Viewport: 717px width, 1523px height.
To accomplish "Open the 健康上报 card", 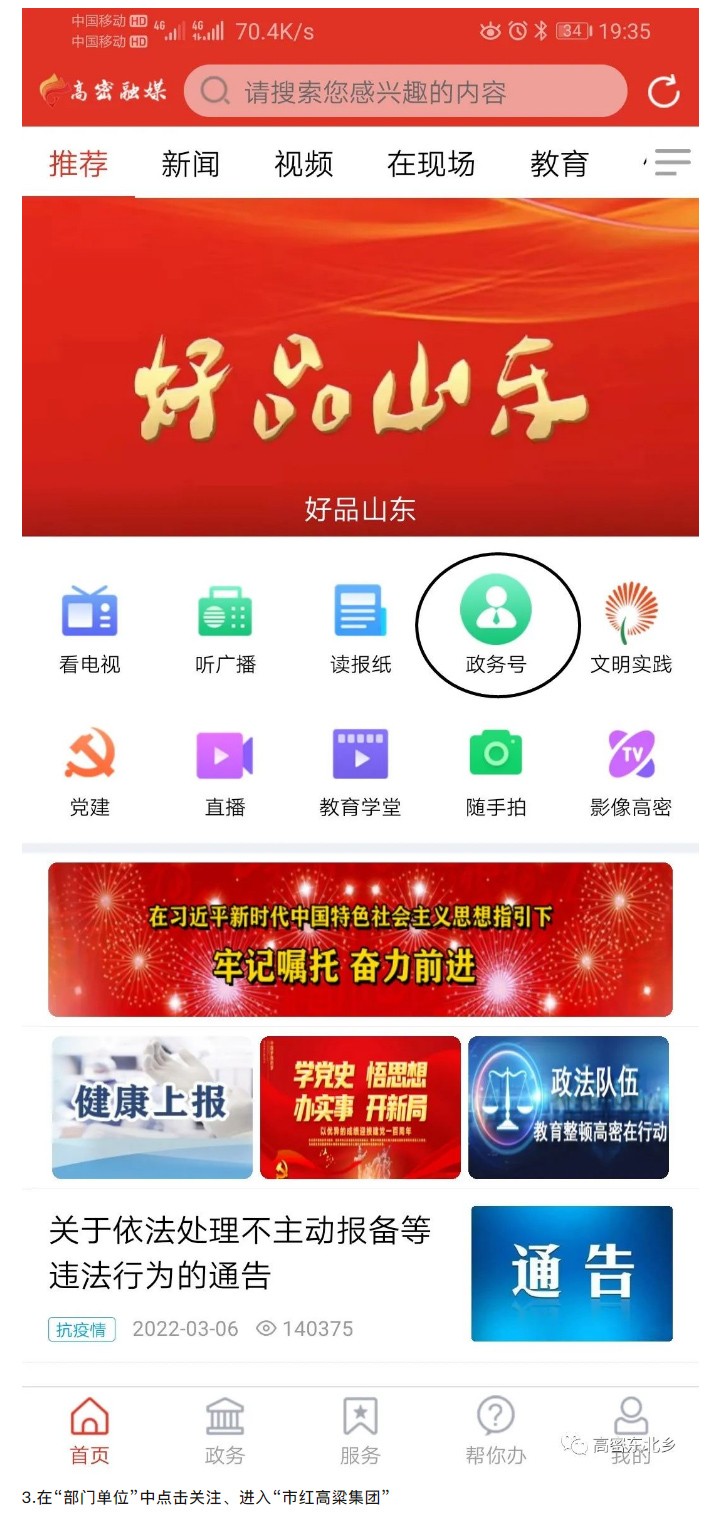I will pos(152,1107).
